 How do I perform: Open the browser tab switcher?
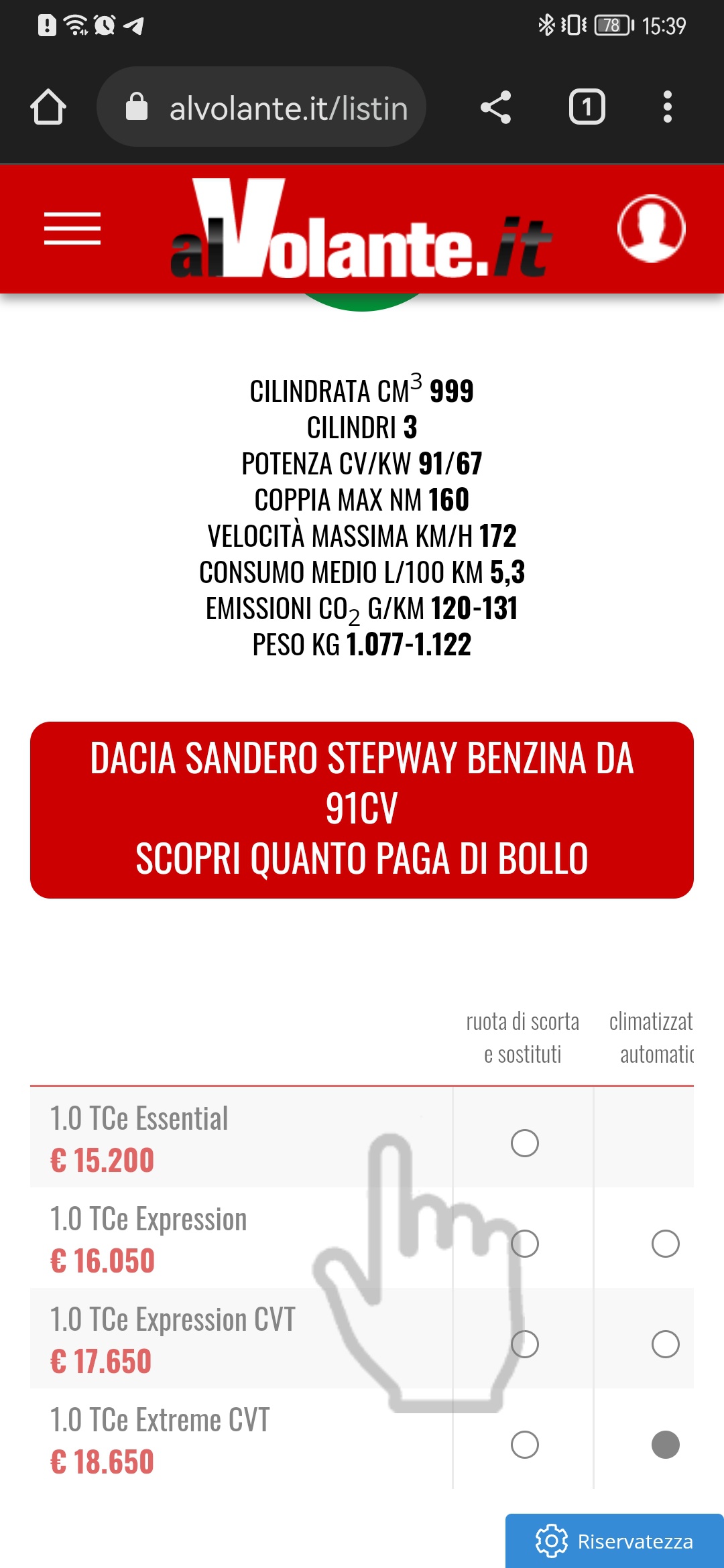click(x=587, y=107)
